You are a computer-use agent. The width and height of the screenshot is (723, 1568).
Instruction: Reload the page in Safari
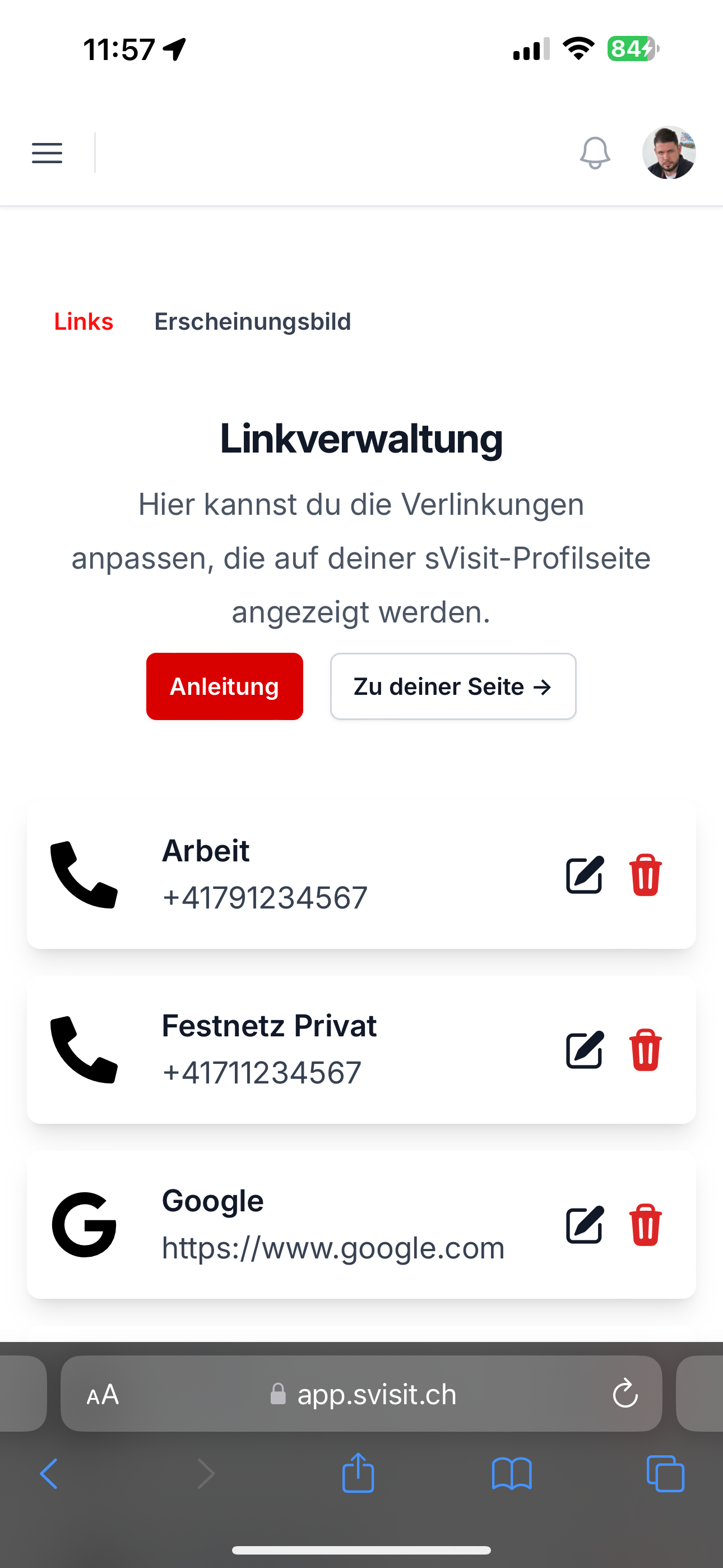point(625,1394)
